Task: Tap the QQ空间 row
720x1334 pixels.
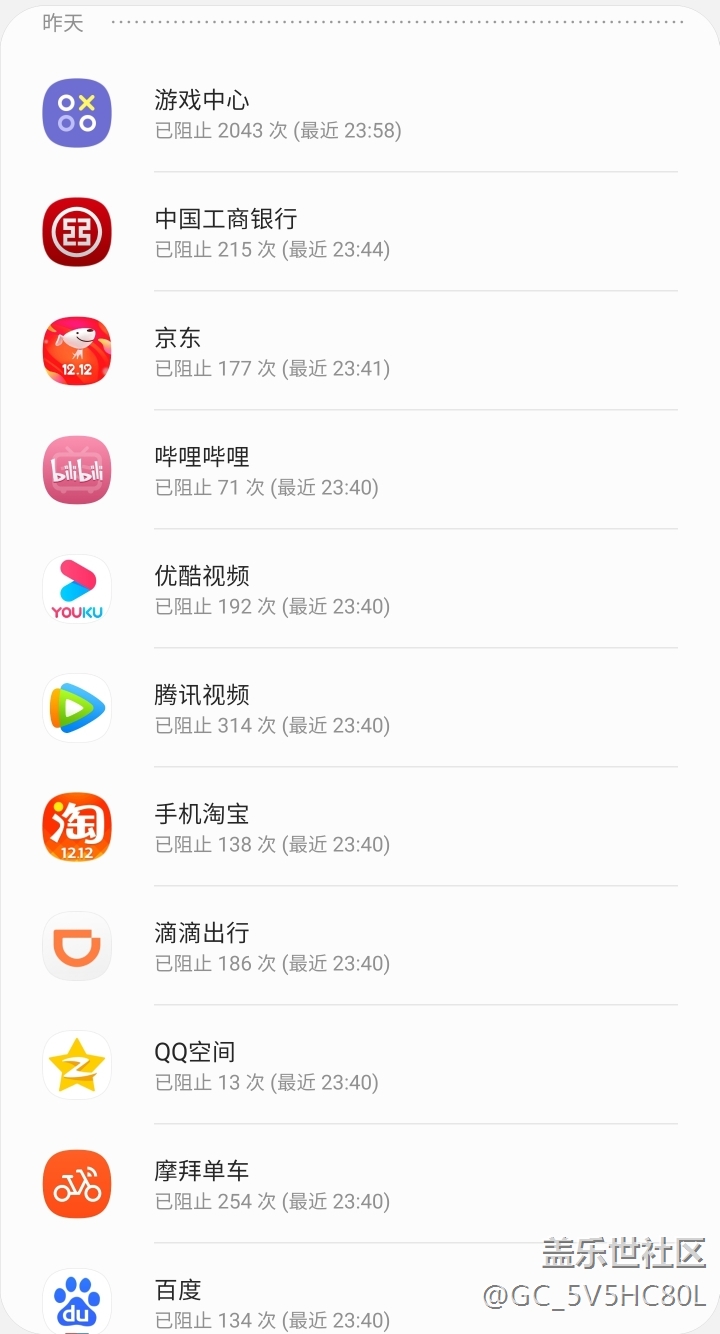Action: tap(360, 1065)
